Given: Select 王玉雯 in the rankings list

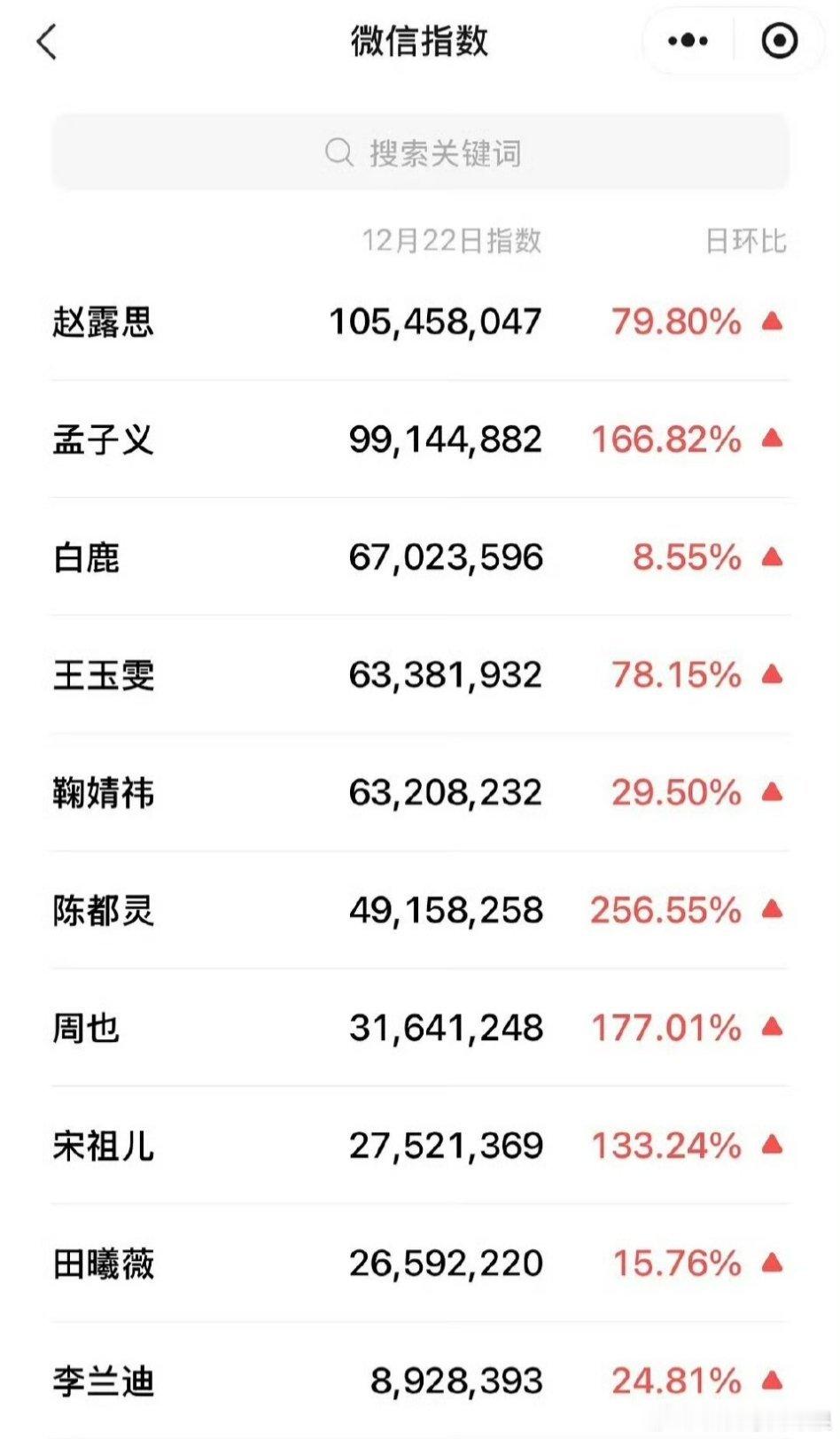Looking at the screenshot, I should click(102, 674).
